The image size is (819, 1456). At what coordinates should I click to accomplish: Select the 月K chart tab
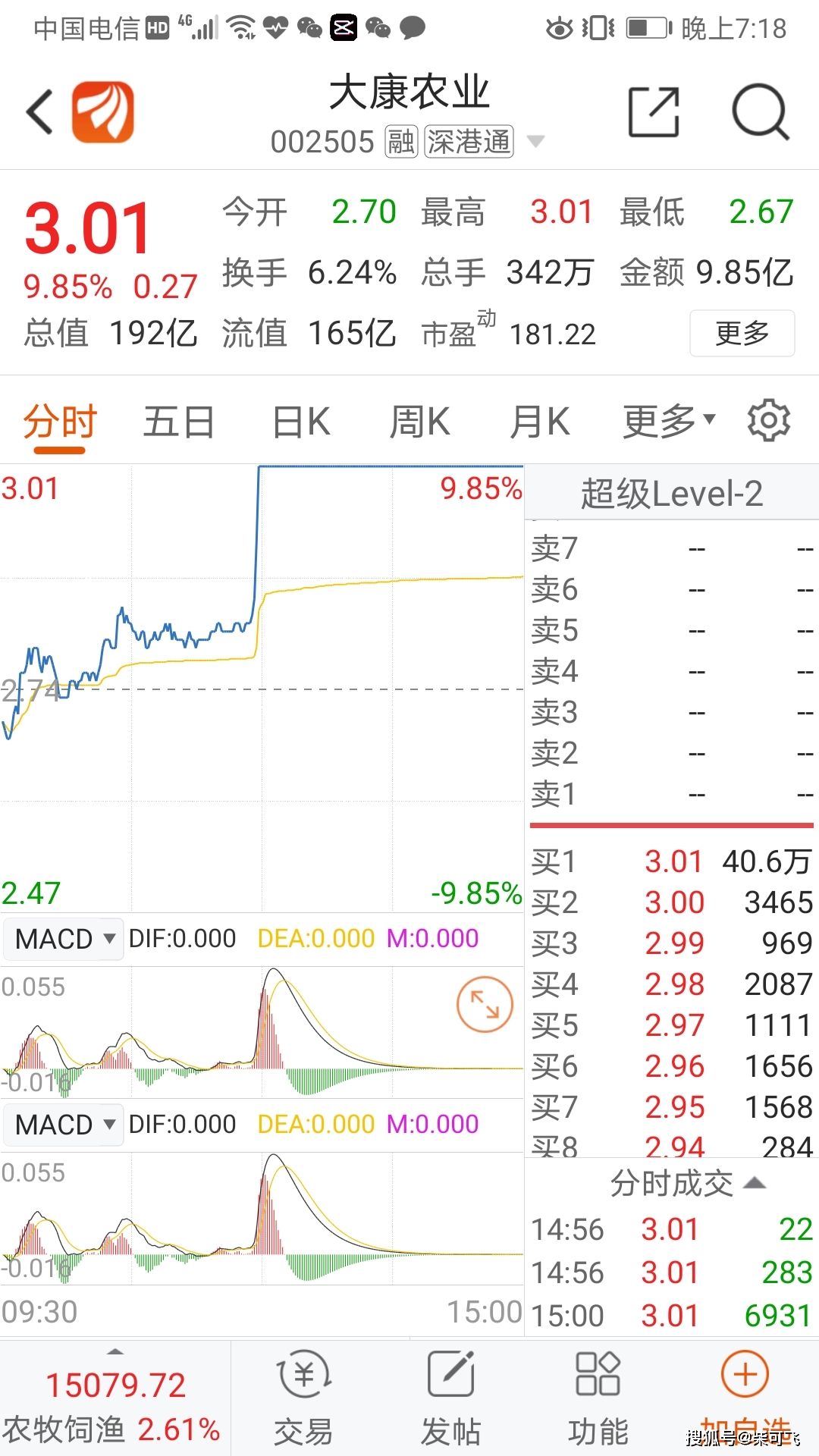click(x=539, y=422)
